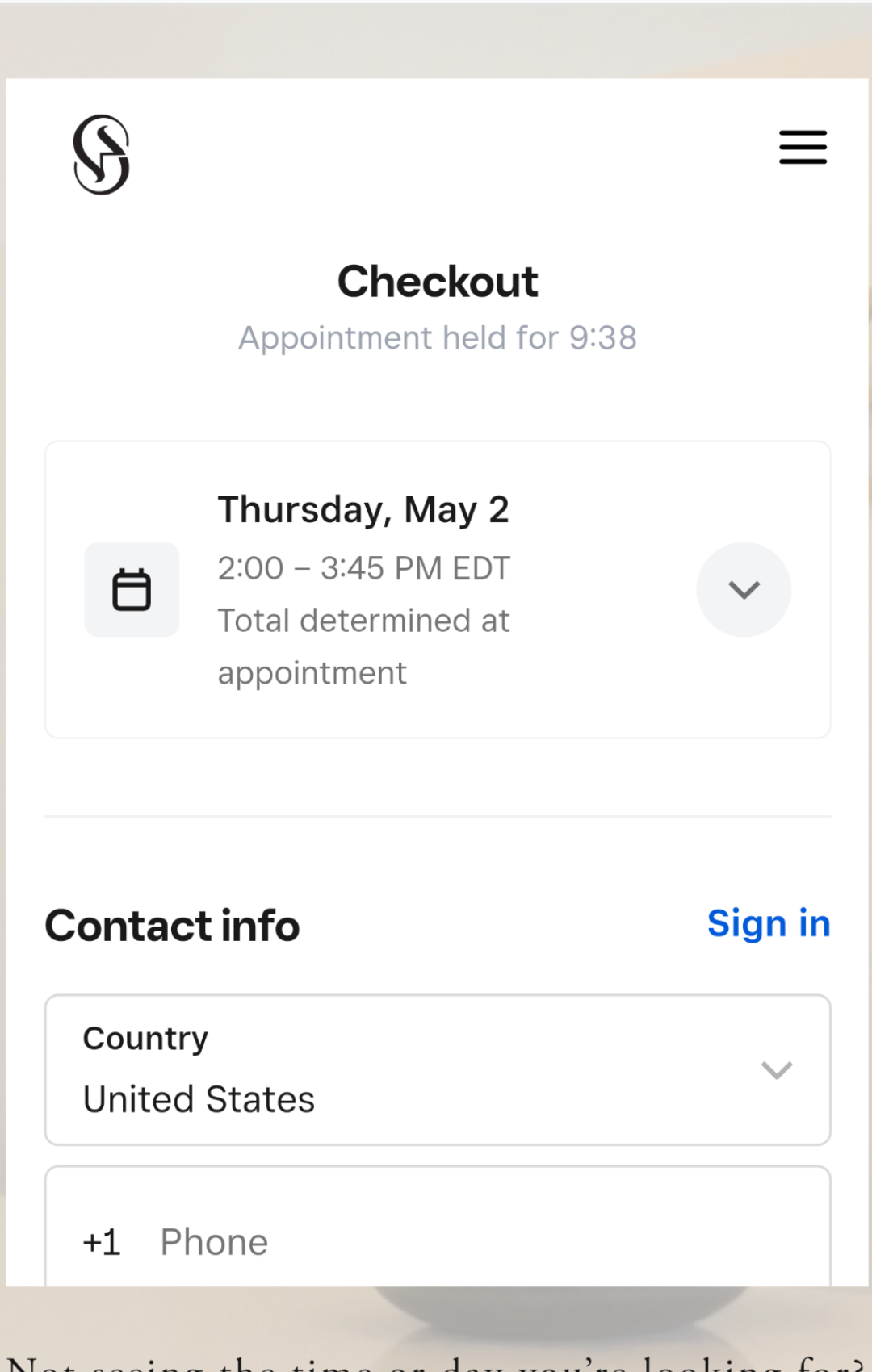Open the Country dropdown
This screenshot has width=872, height=1372.
pyautogui.click(x=438, y=1070)
